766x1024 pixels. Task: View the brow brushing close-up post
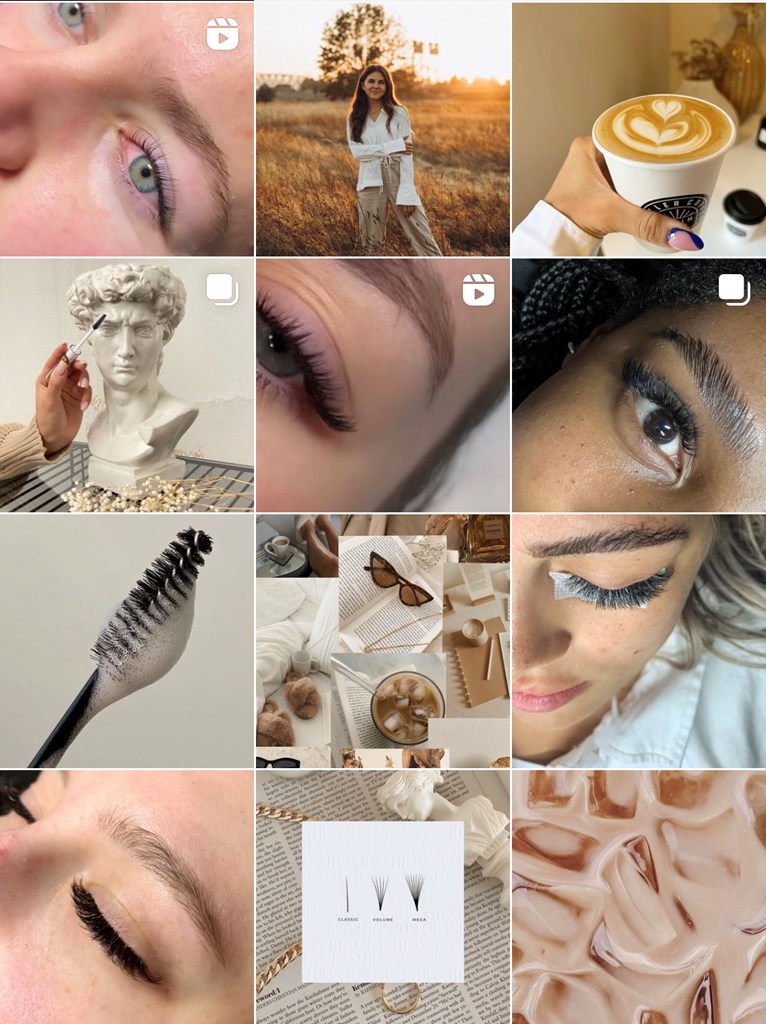click(126, 897)
